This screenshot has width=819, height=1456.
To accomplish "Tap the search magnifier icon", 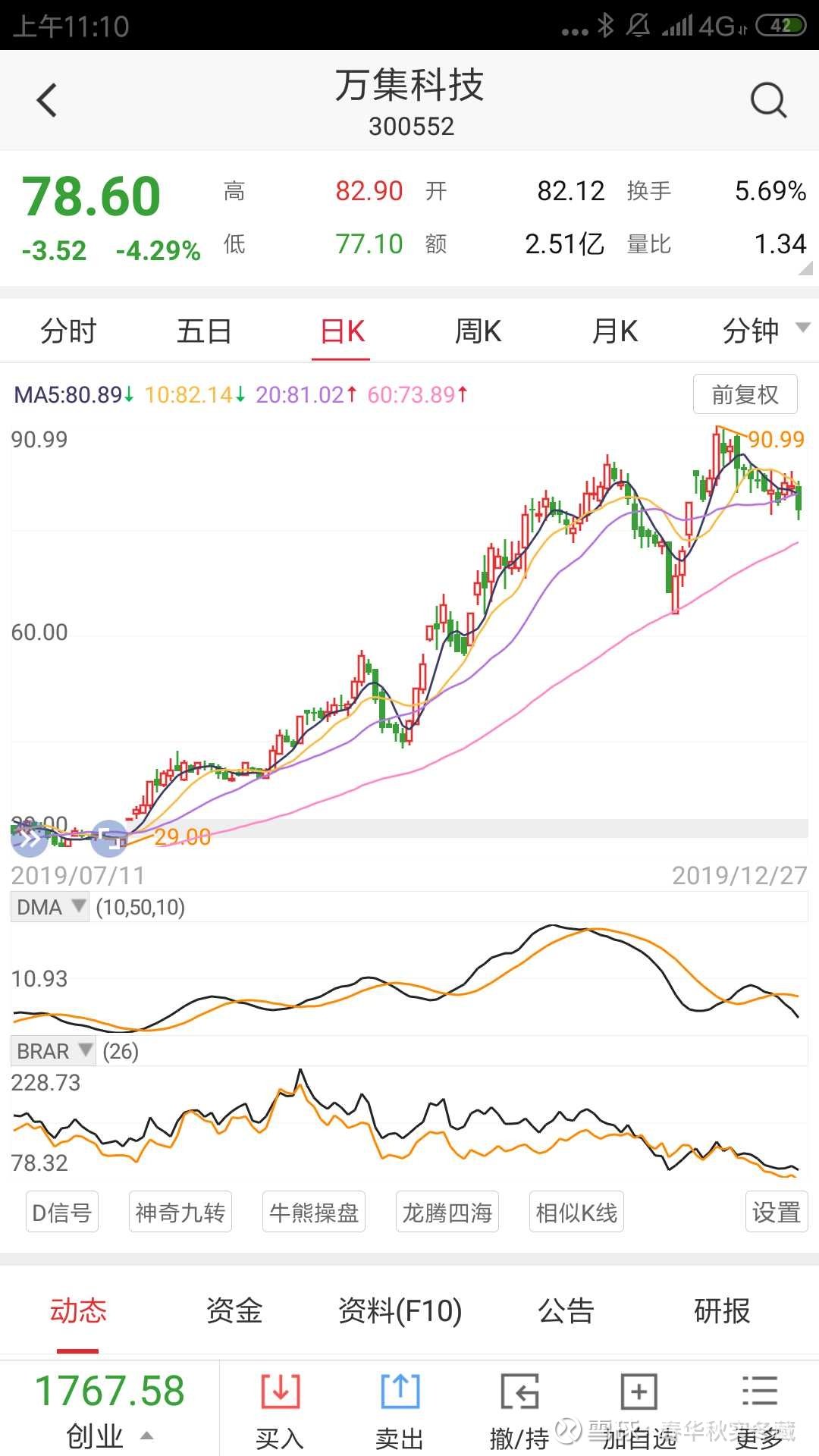I will click(768, 99).
